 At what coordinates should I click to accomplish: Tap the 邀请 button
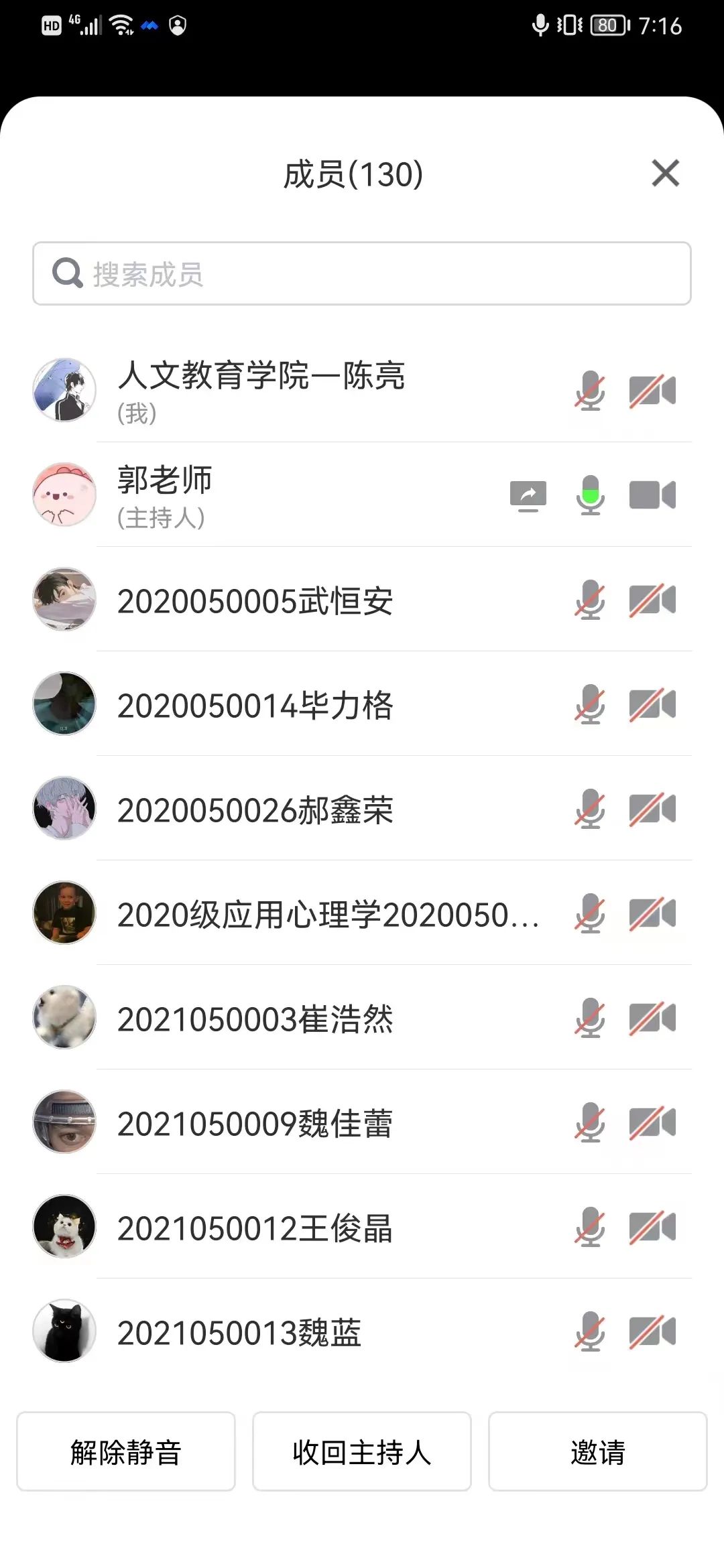click(597, 1451)
